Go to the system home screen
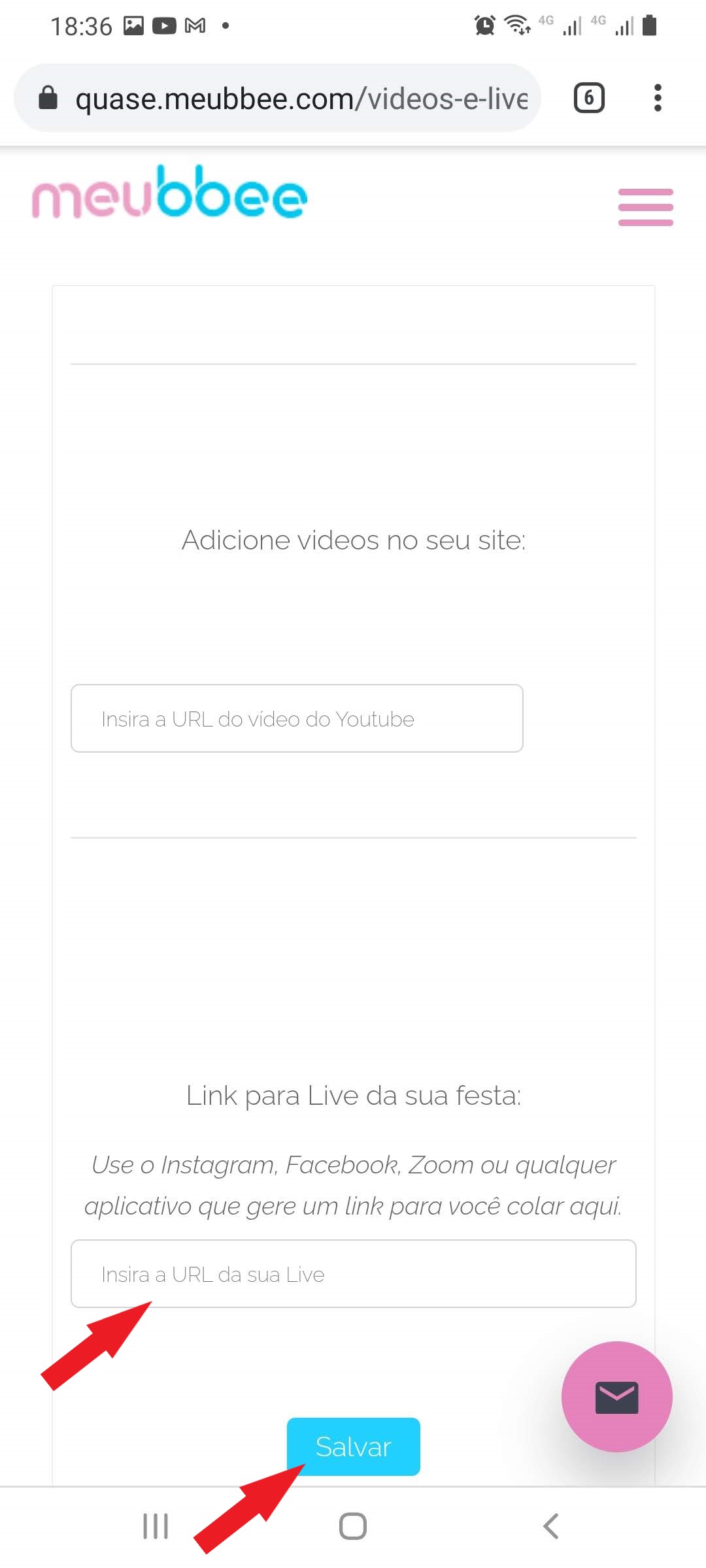This screenshot has height=1568, width=706. click(x=353, y=1526)
